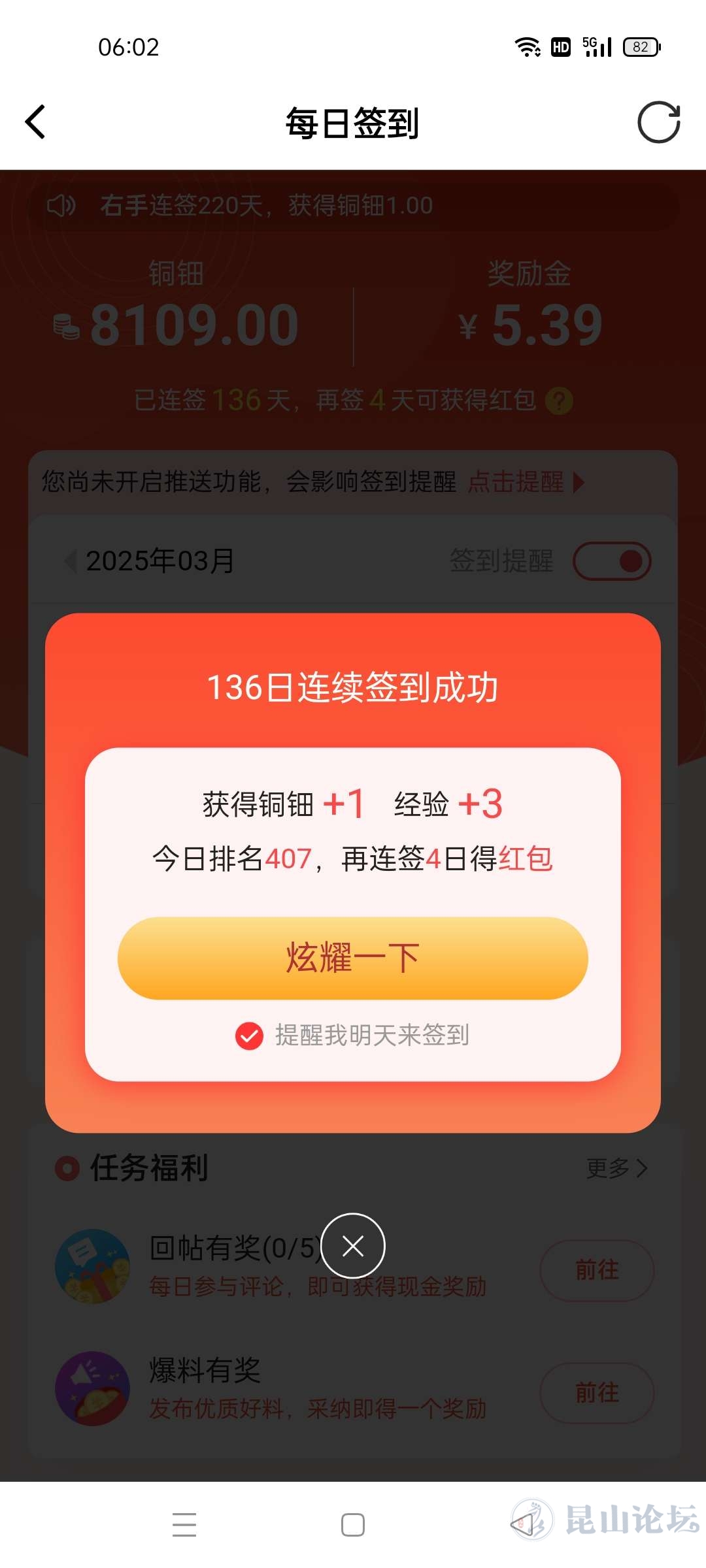706x1568 pixels.
Task: Open 点击提醒 push notification link
Action: pos(525,482)
